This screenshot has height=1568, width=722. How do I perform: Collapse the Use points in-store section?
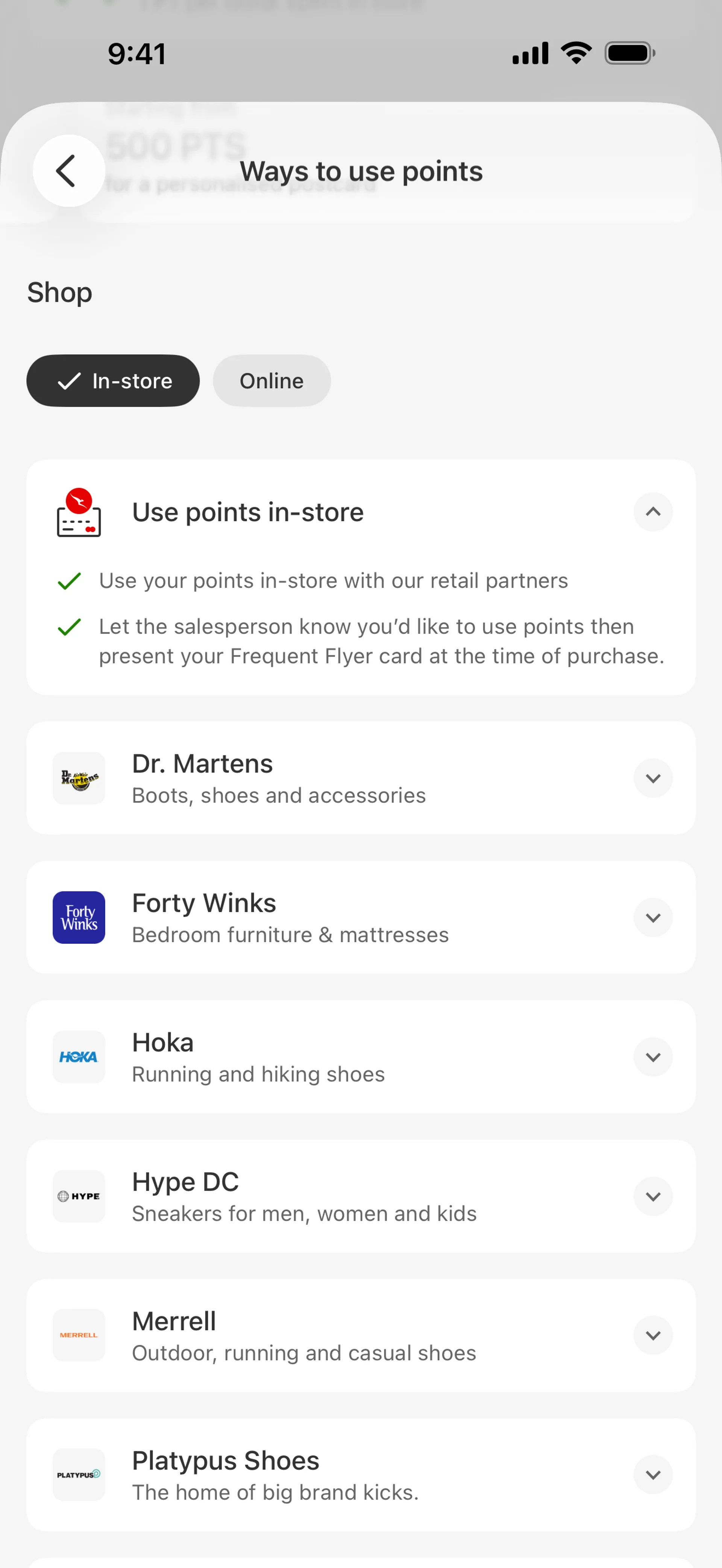[x=652, y=512]
